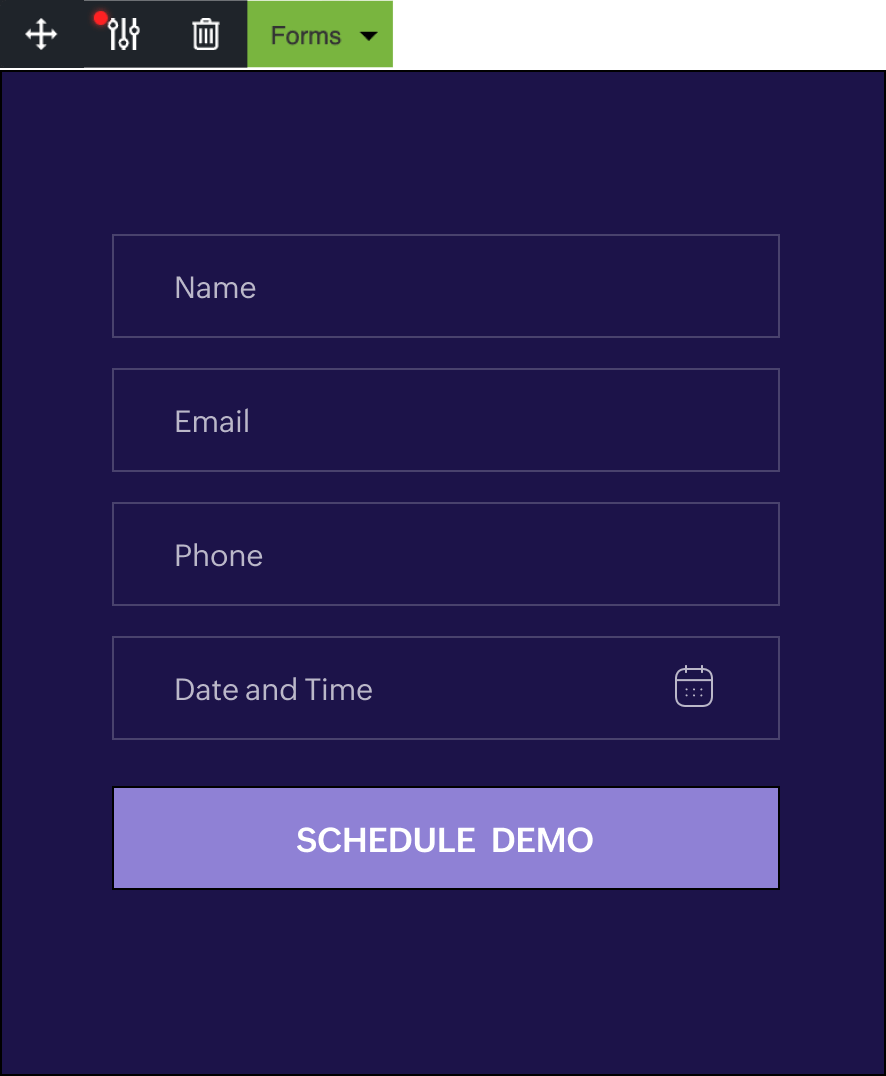
Task: Open the calendar picker icon
Action: 694,687
